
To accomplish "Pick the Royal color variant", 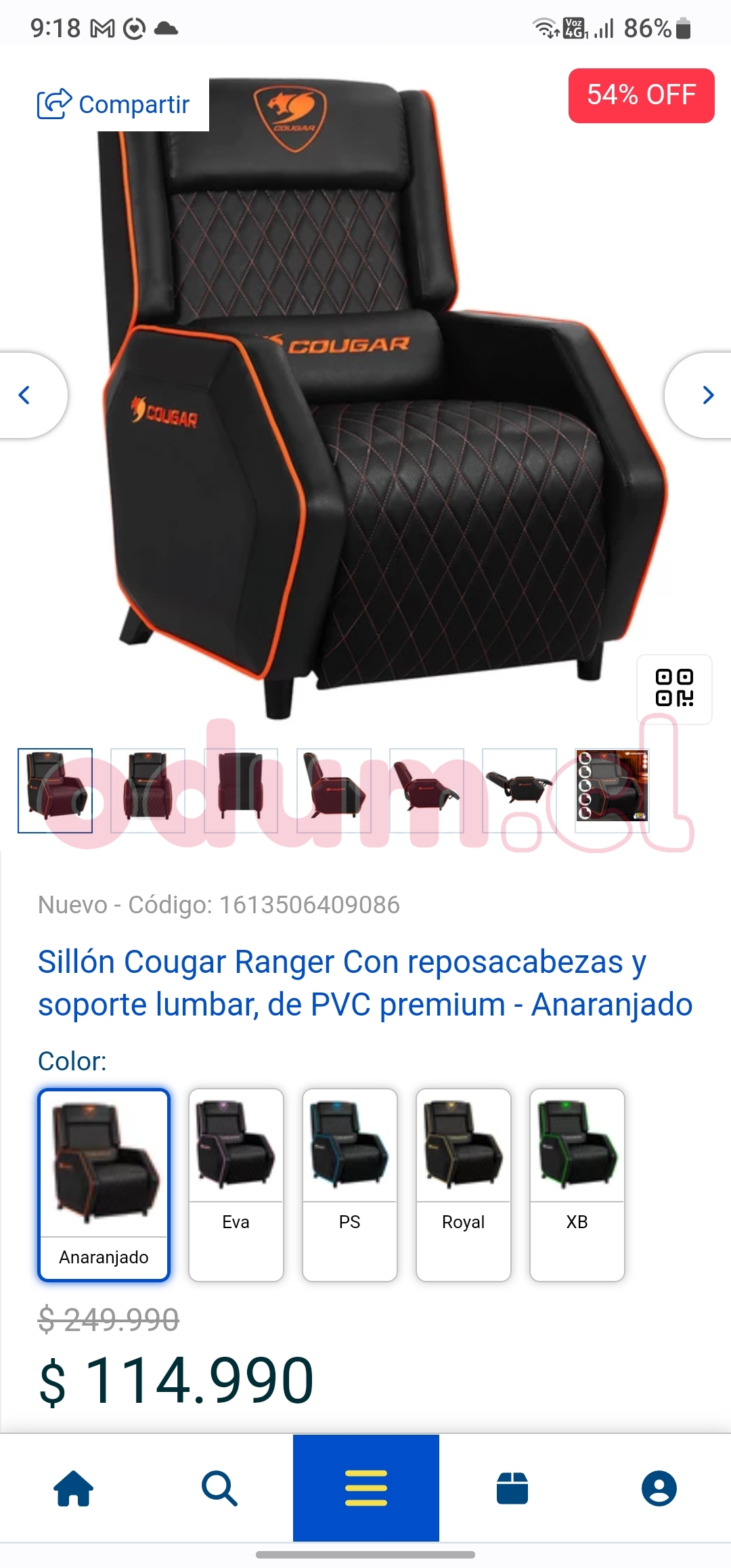I will pyautogui.click(x=463, y=1184).
